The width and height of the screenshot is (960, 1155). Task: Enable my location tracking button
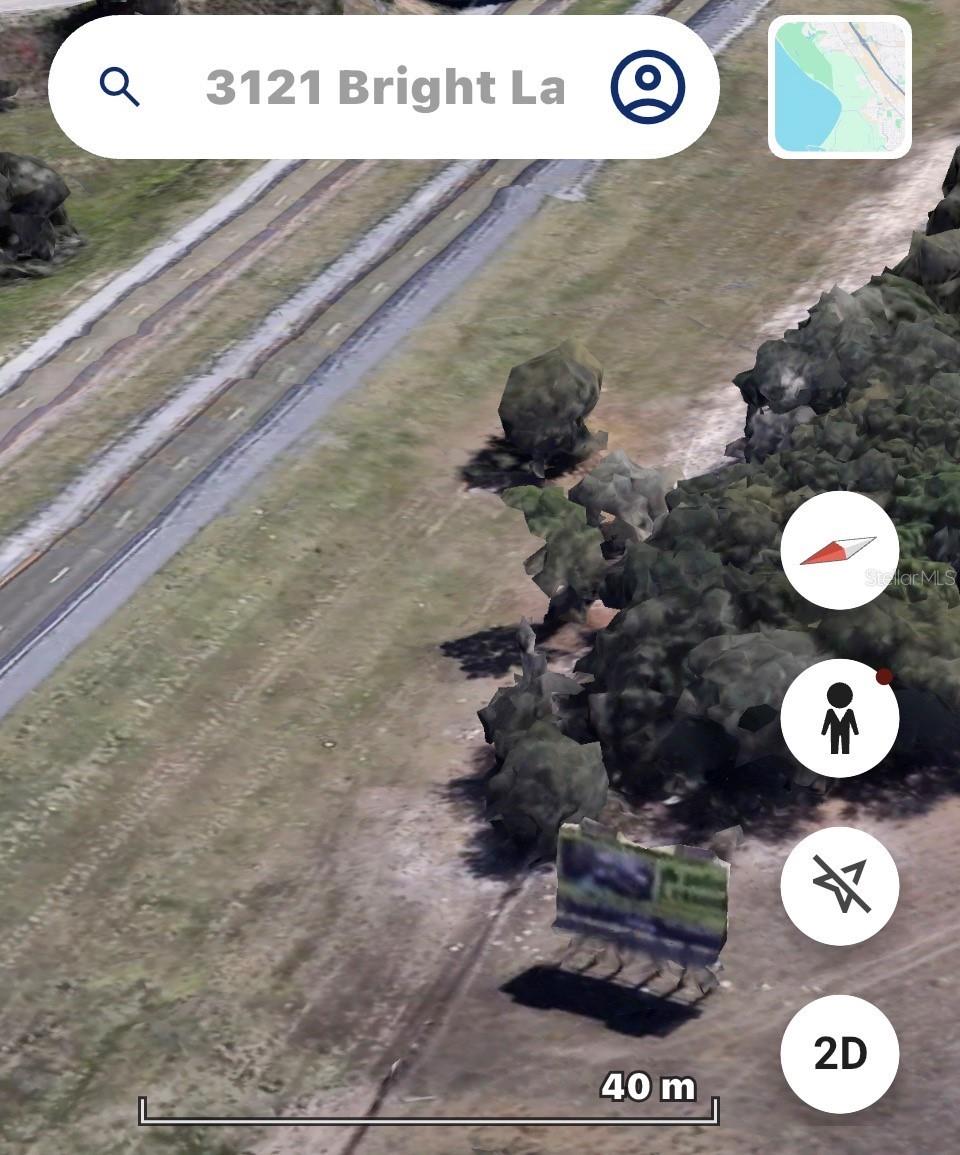(x=840, y=886)
